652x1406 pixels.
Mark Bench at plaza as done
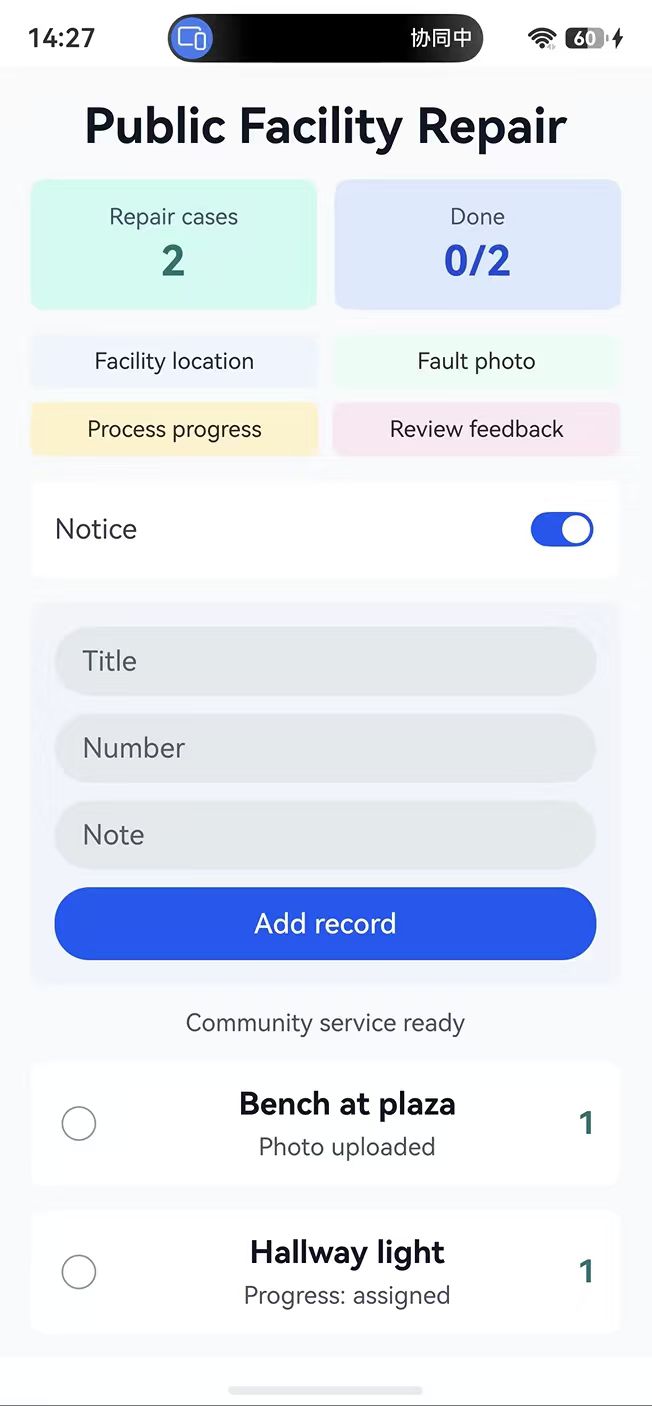coord(79,1124)
